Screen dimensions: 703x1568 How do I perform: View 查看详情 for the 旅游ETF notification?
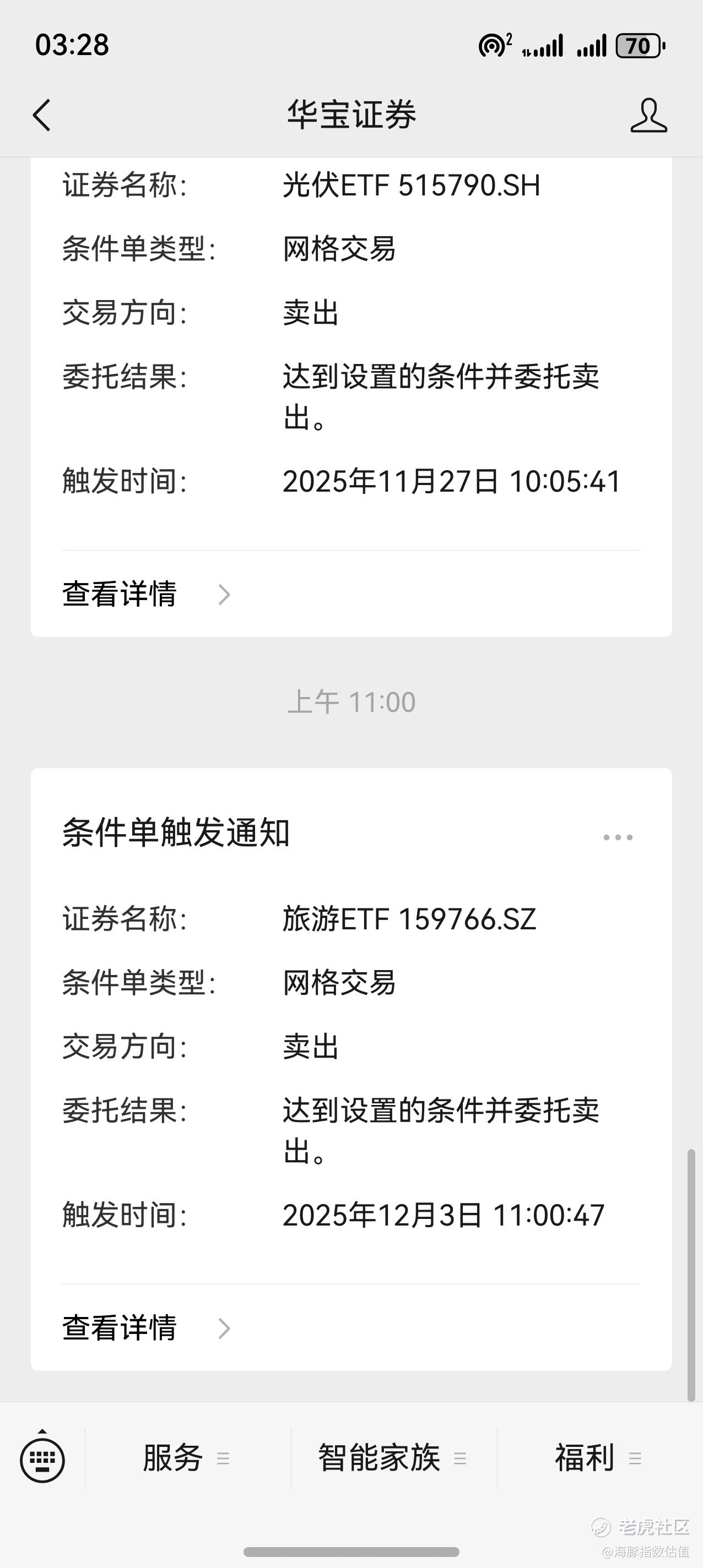click(146, 1327)
